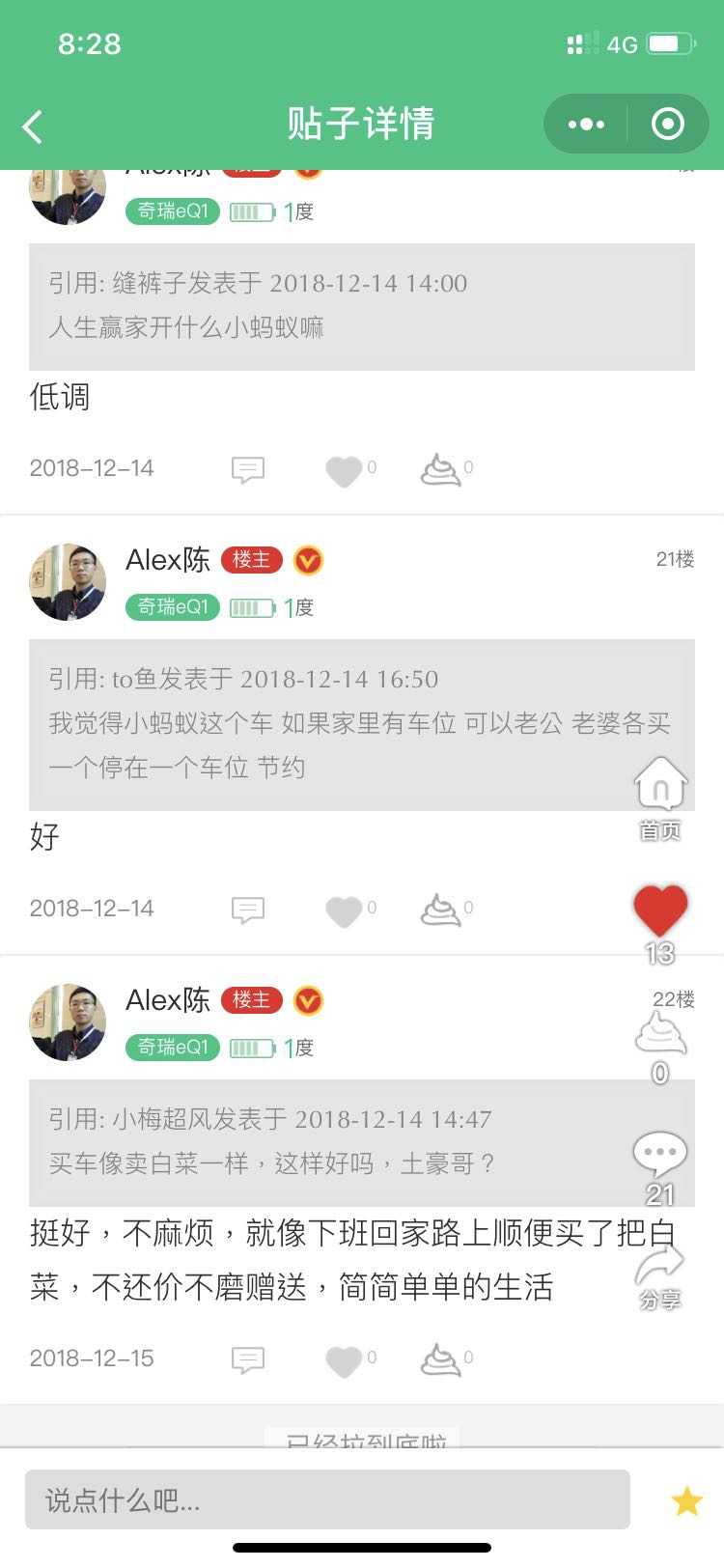Dislike the floor 22 comment 挺好，不麻烦
Screen dimensions: 724x1568
[441, 1359]
